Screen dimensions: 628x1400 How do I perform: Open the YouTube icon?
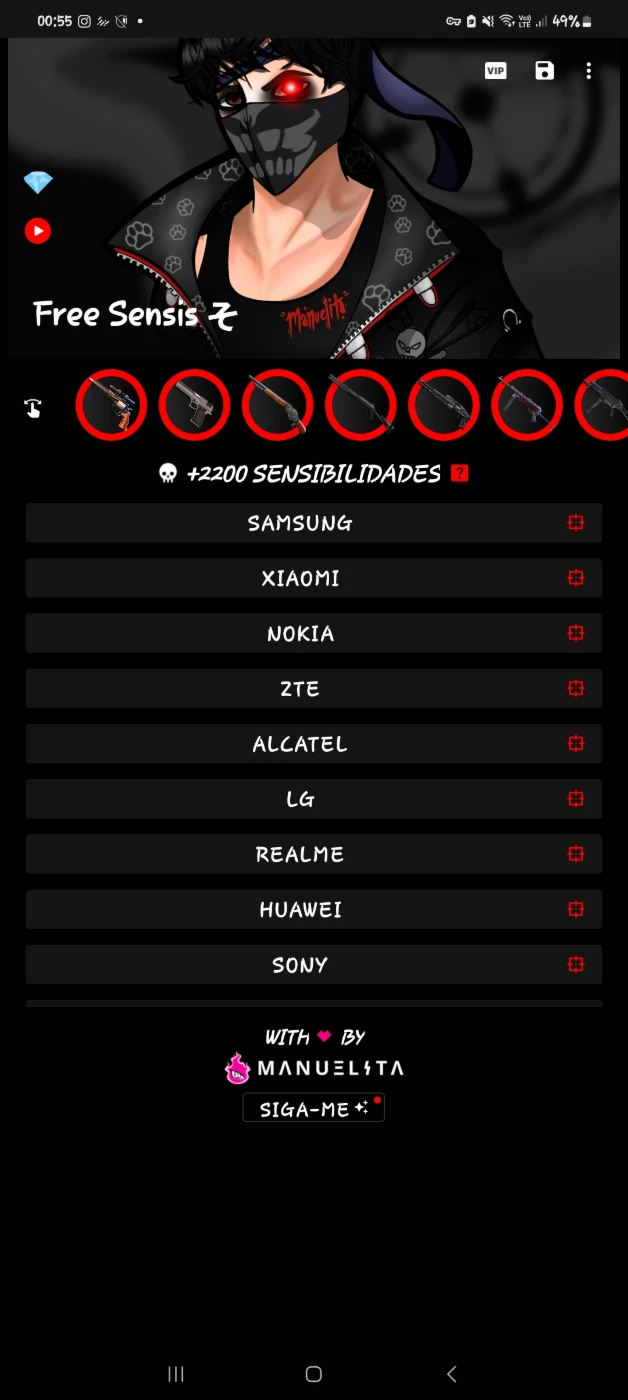coord(38,231)
